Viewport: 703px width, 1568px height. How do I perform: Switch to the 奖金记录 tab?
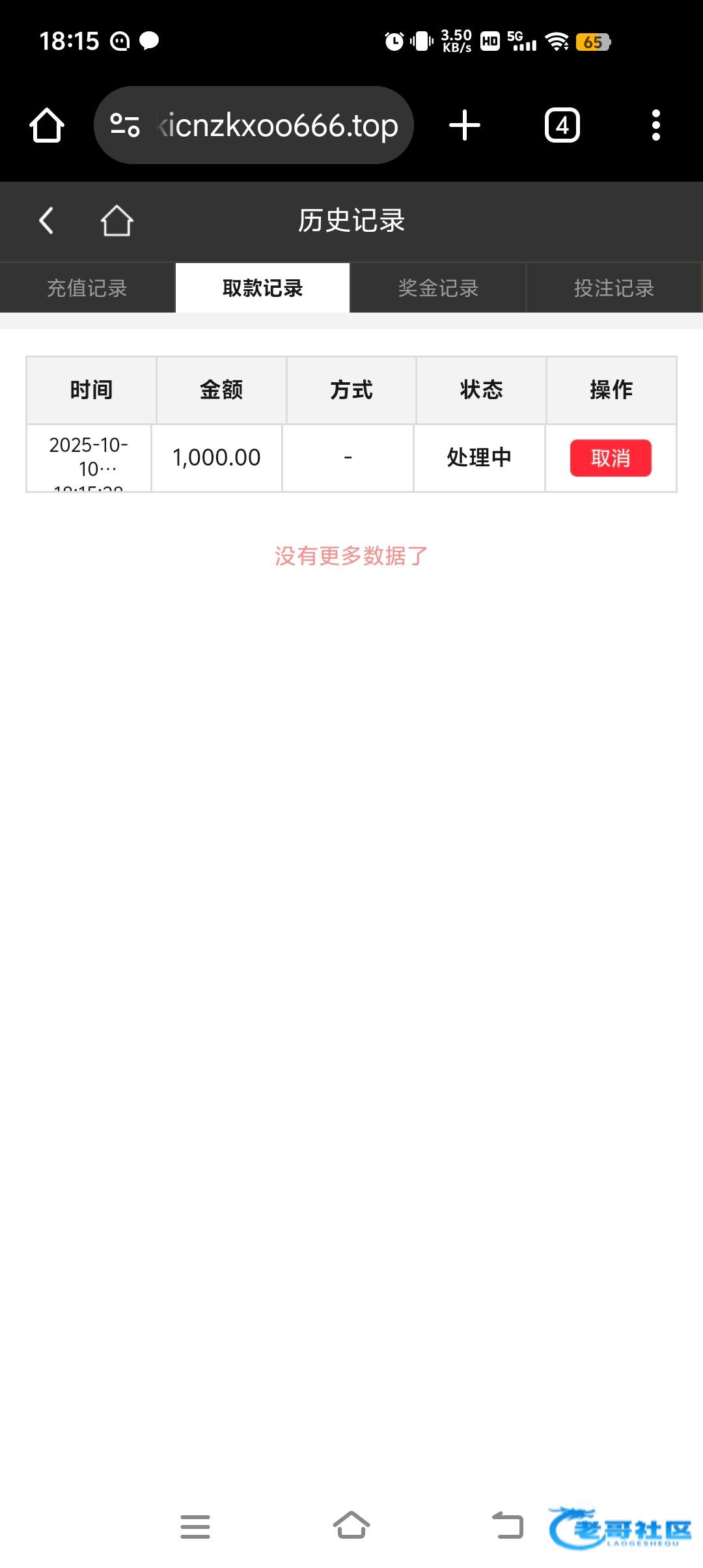pyautogui.click(x=438, y=288)
